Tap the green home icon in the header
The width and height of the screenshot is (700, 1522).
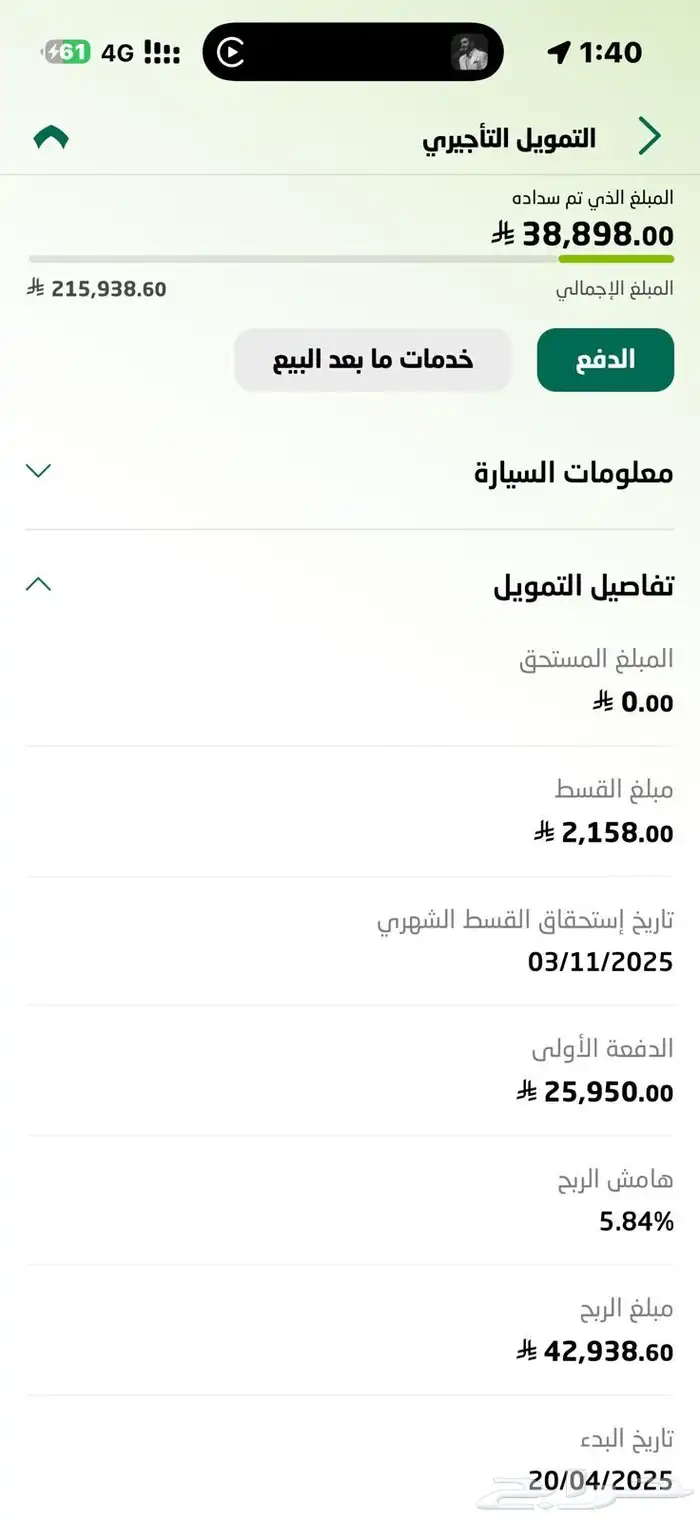coord(51,138)
